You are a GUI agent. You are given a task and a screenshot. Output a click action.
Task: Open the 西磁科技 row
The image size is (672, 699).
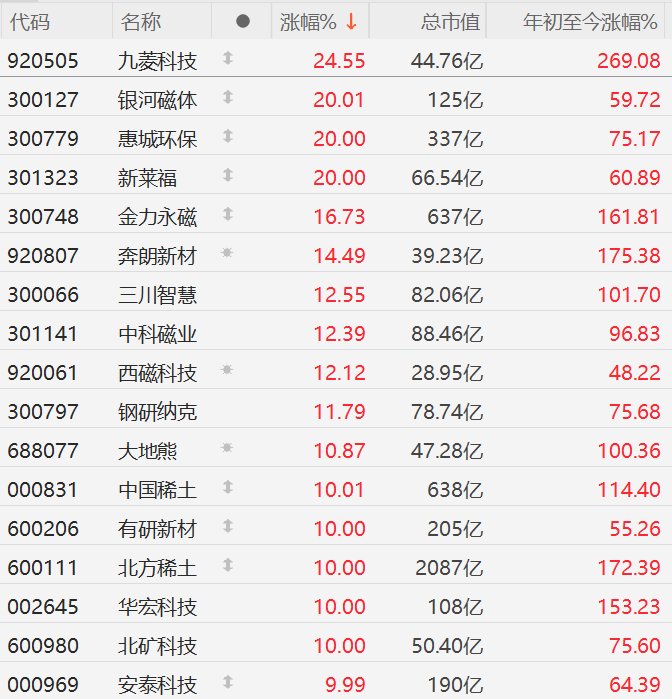coord(158,373)
